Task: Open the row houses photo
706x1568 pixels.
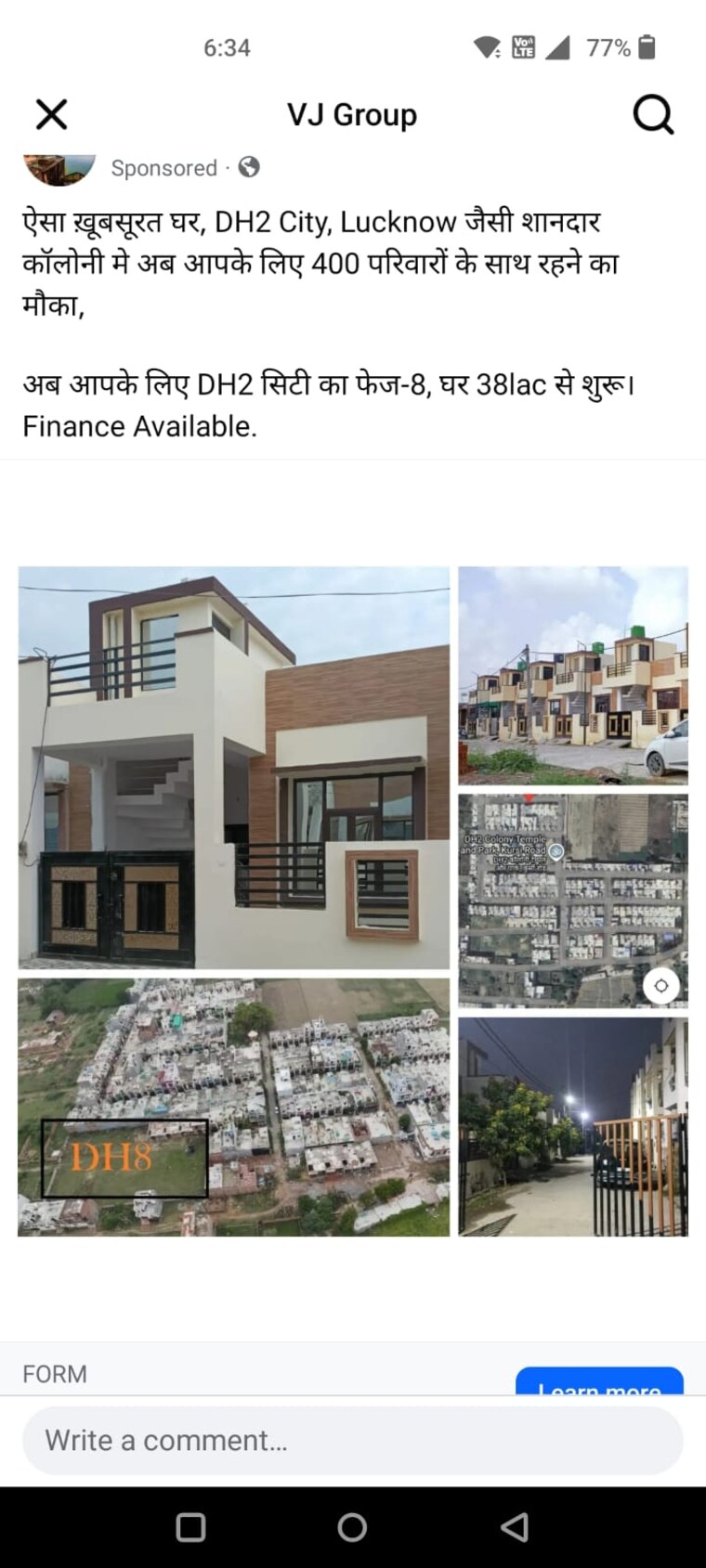Action: [x=572, y=675]
